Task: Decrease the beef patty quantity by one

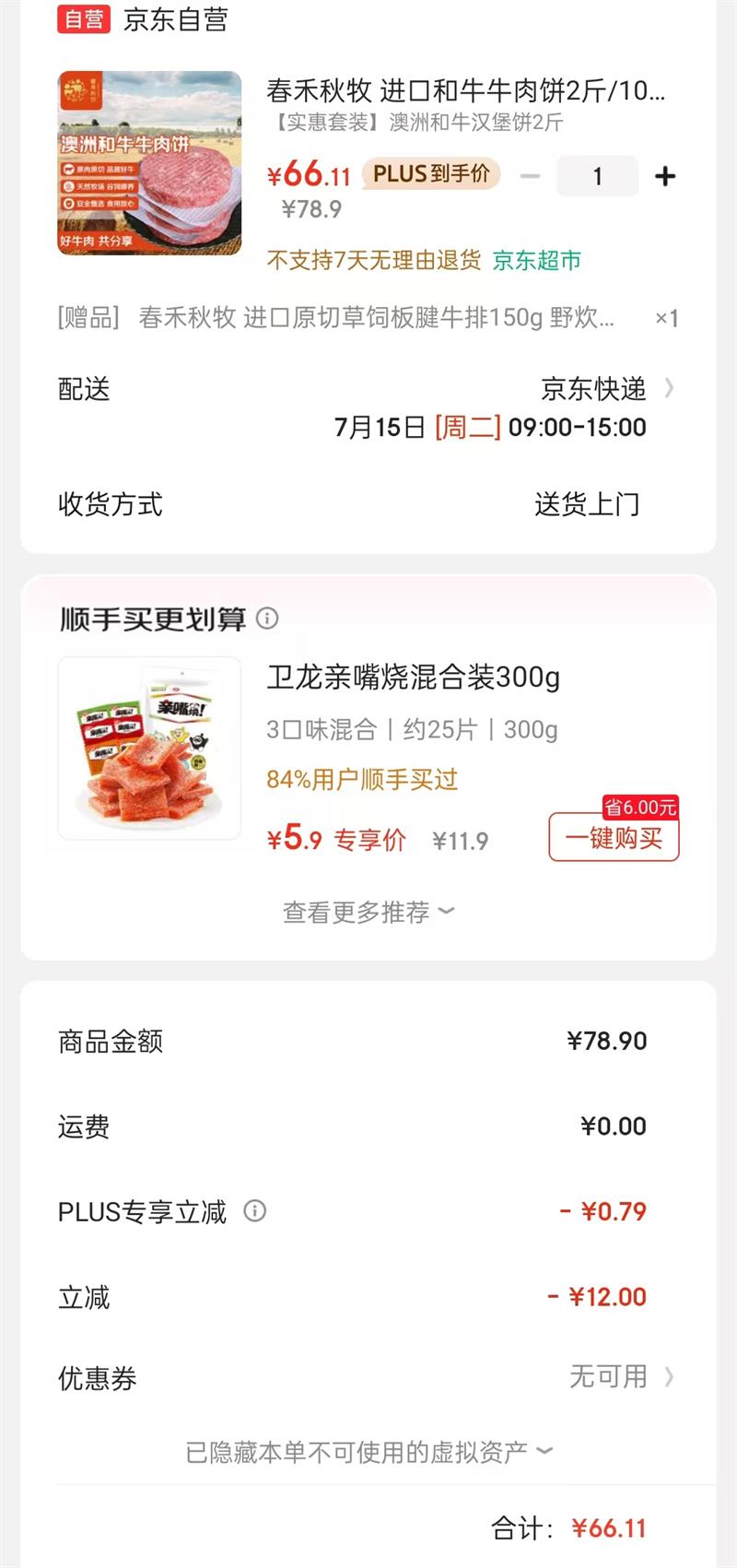Action: click(531, 176)
